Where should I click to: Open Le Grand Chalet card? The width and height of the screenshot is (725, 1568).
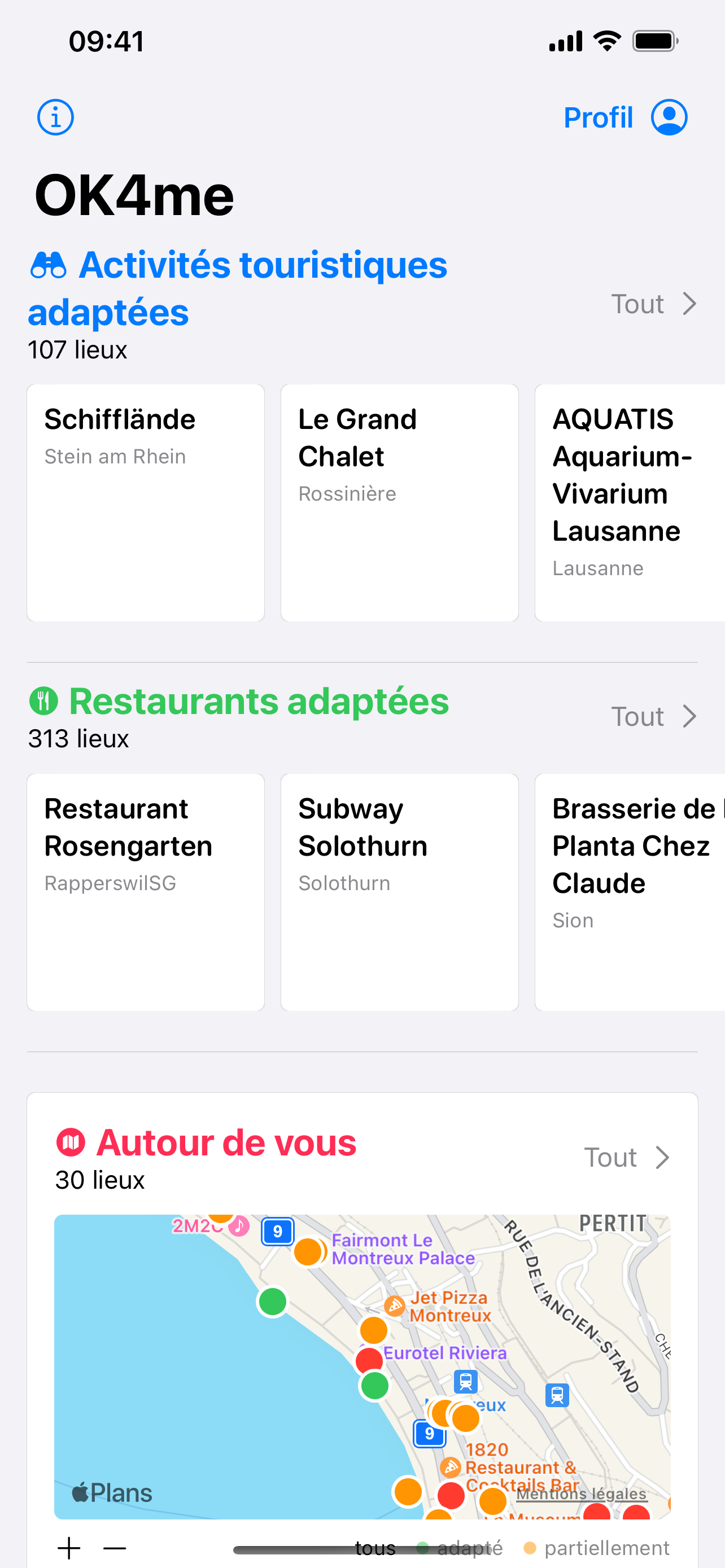(399, 502)
